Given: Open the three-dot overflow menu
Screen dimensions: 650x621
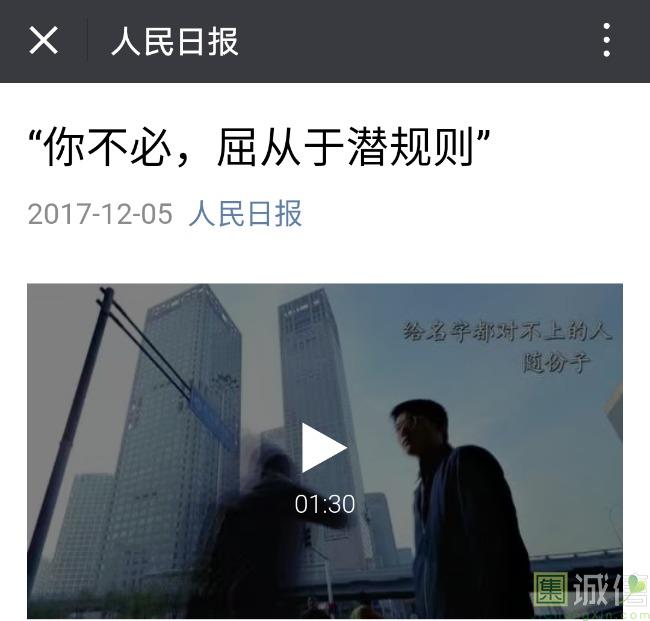Looking at the screenshot, I should 606,41.
